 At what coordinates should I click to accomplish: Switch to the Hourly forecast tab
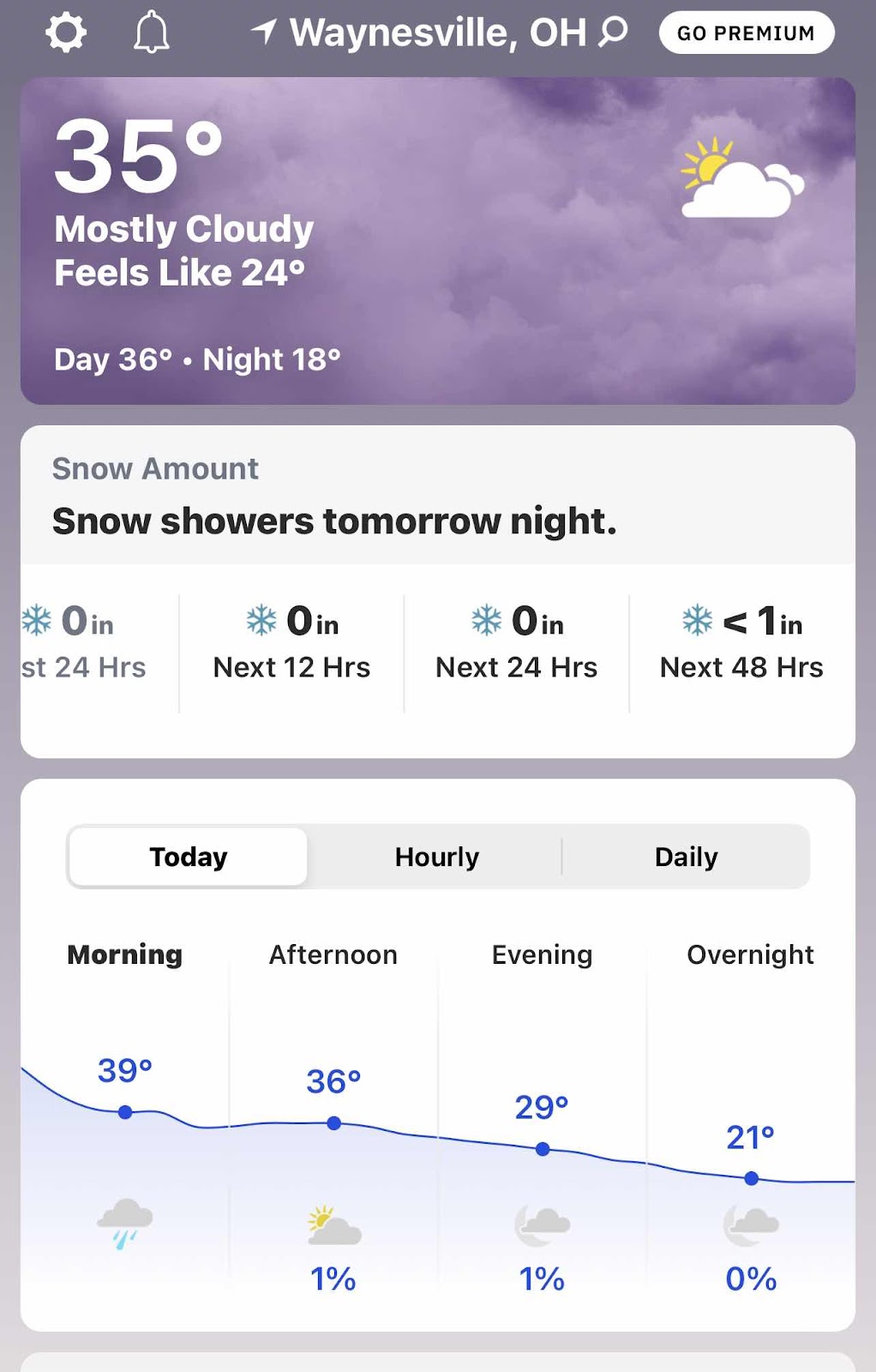click(436, 857)
